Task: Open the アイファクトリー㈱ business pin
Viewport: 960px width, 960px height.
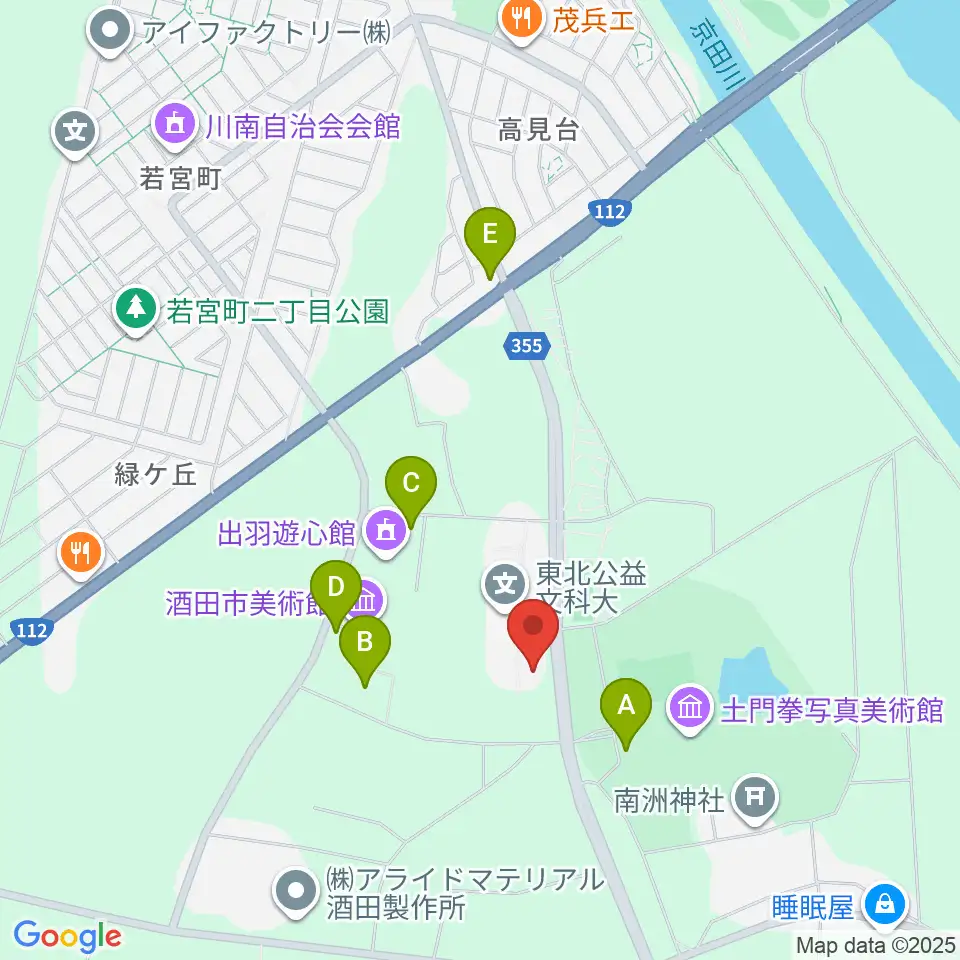Action: pos(110,33)
